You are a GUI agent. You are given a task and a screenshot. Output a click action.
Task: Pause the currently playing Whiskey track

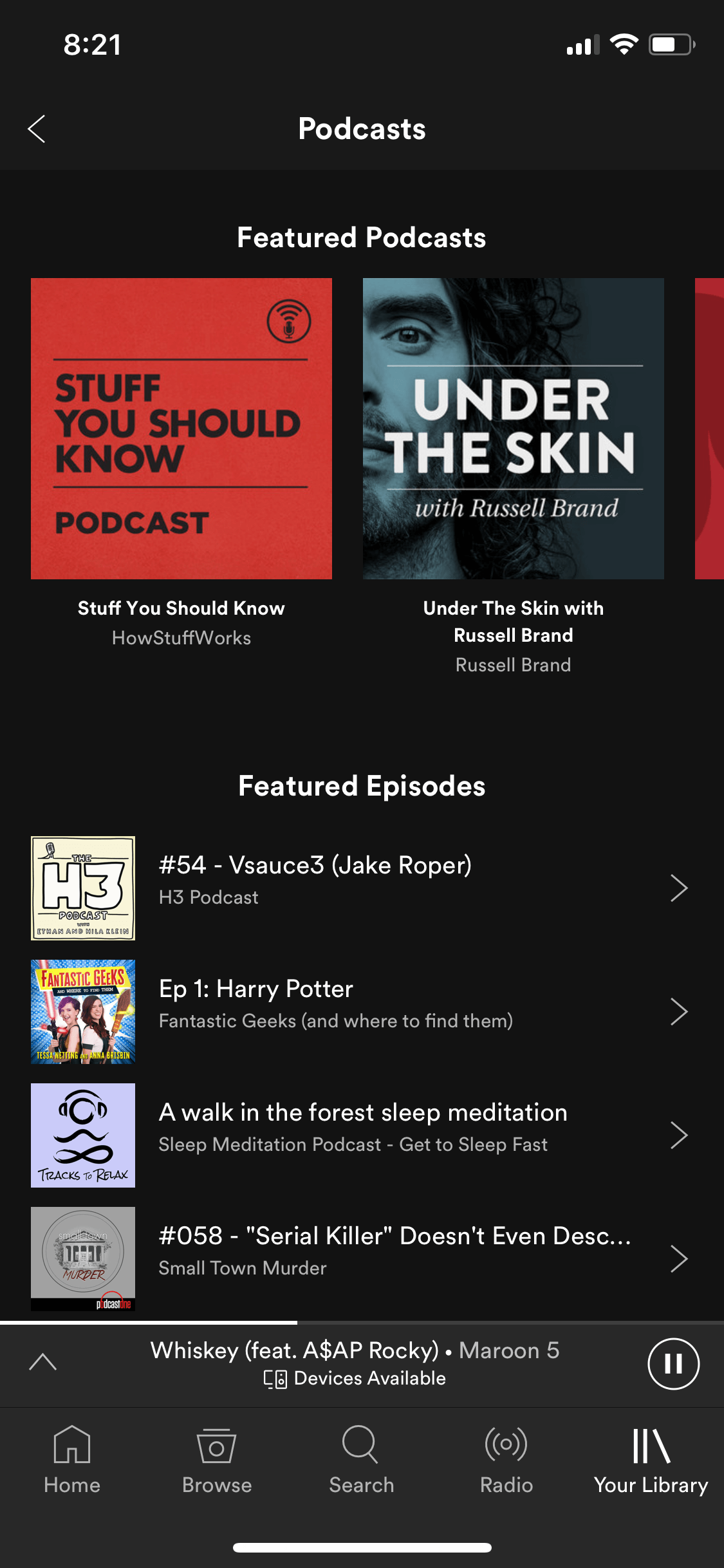[x=673, y=1363]
